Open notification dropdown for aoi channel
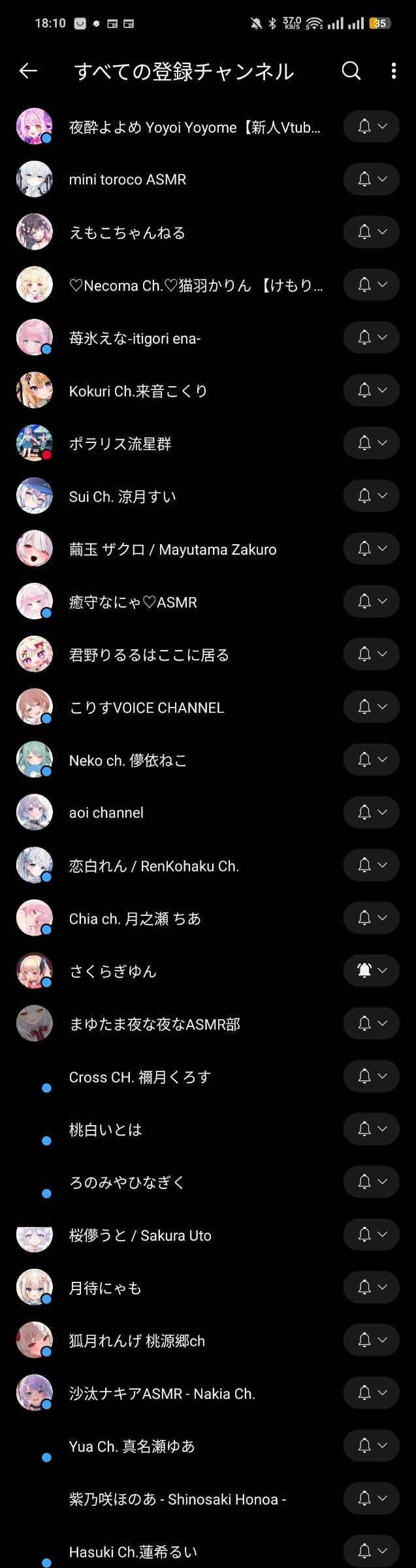 [372, 813]
